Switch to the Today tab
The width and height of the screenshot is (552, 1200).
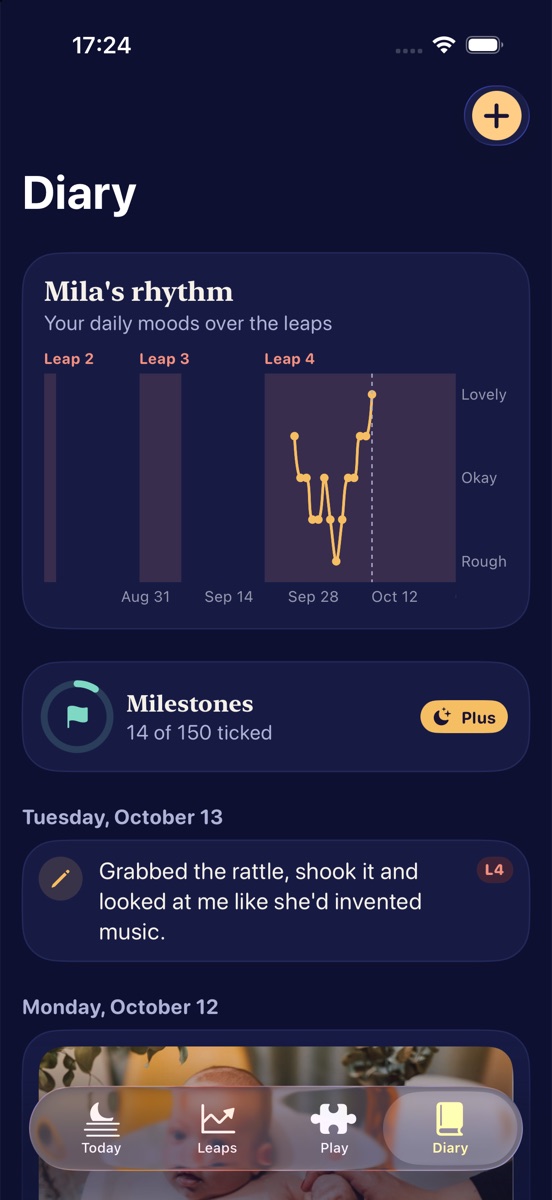(x=101, y=1129)
